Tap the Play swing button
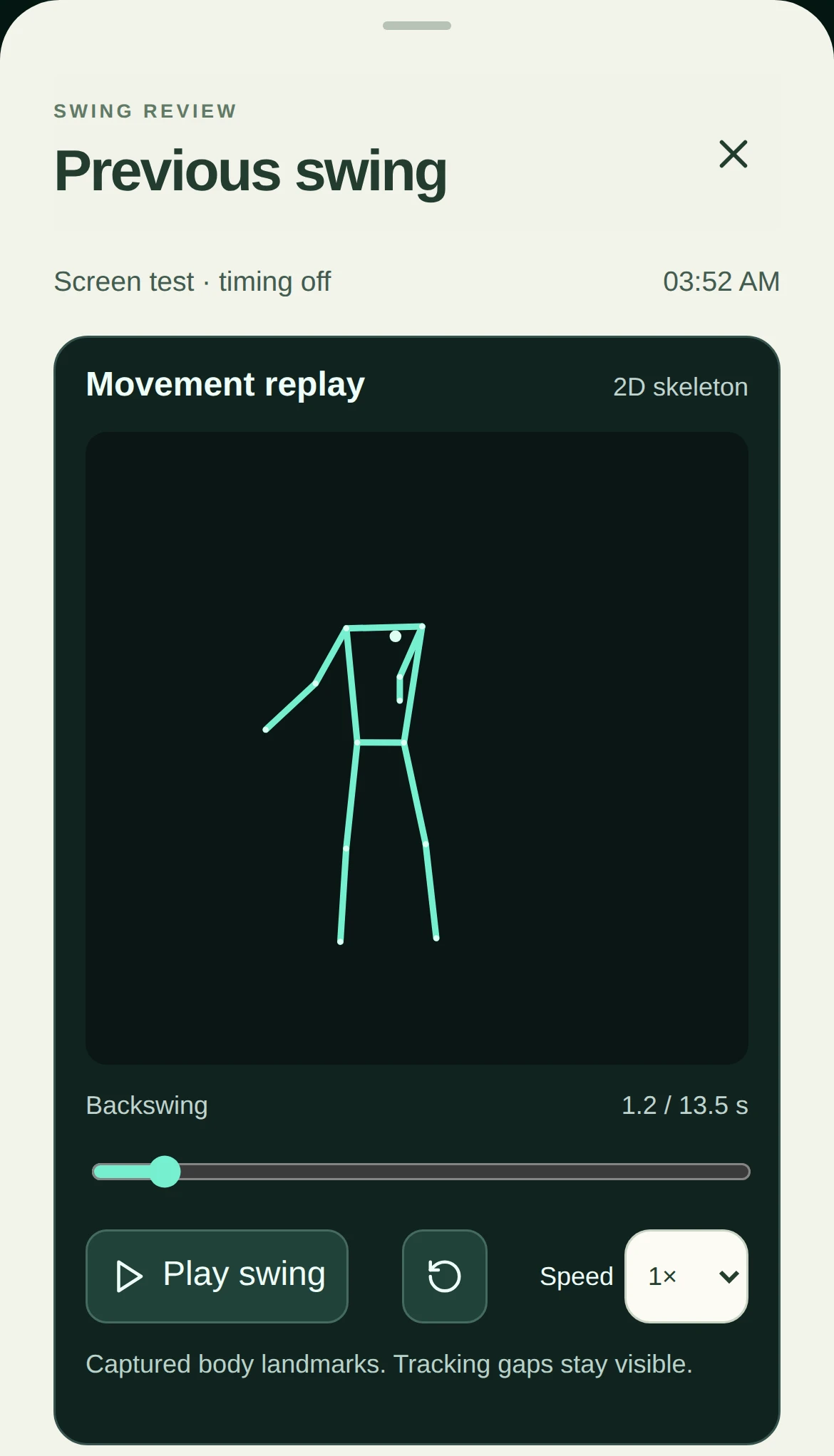 (x=217, y=1276)
